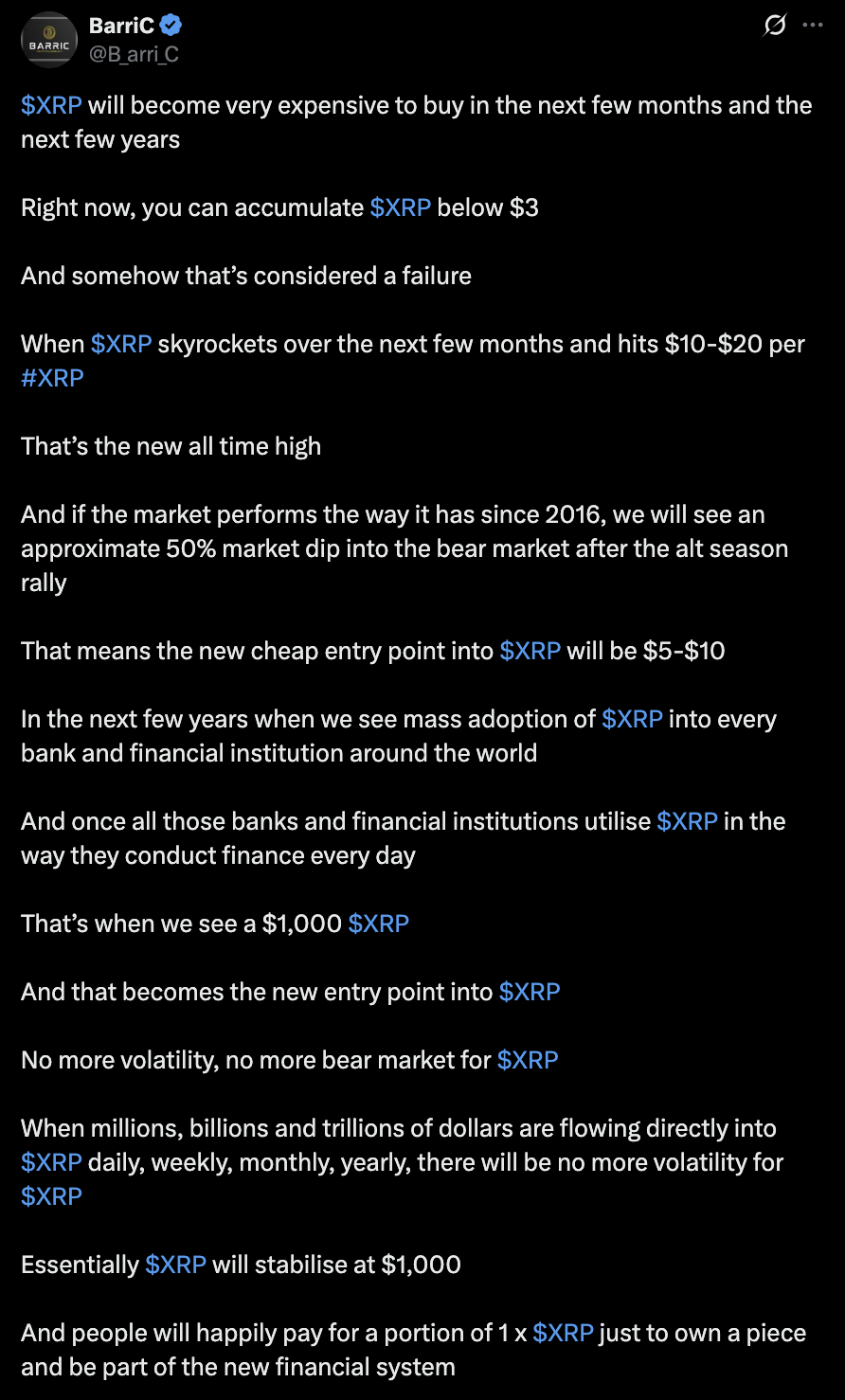Tap the Grok explain icon
The height and width of the screenshot is (1400, 845).
pyautogui.click(x=774, y=27)
